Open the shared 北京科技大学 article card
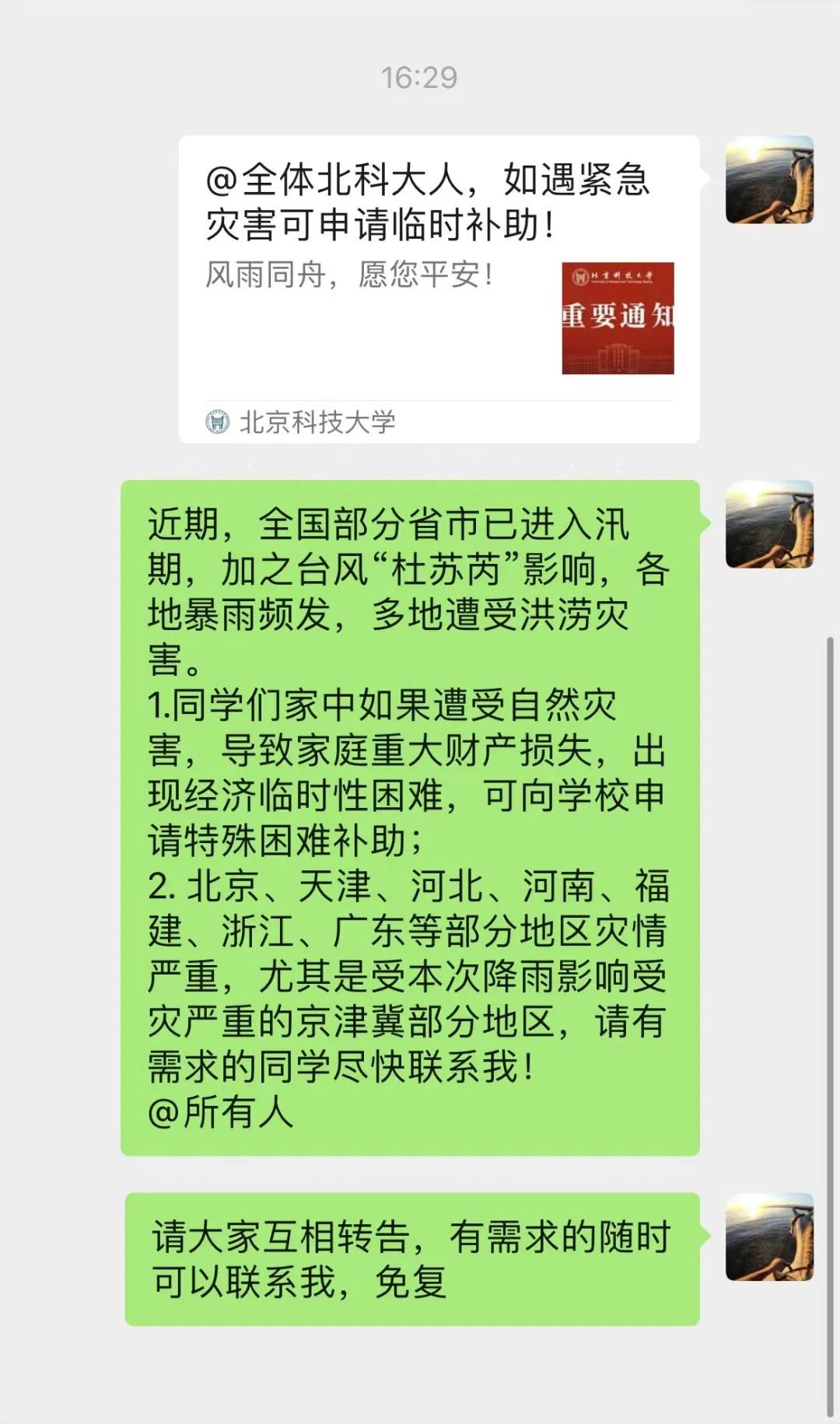 pos(439,288)
